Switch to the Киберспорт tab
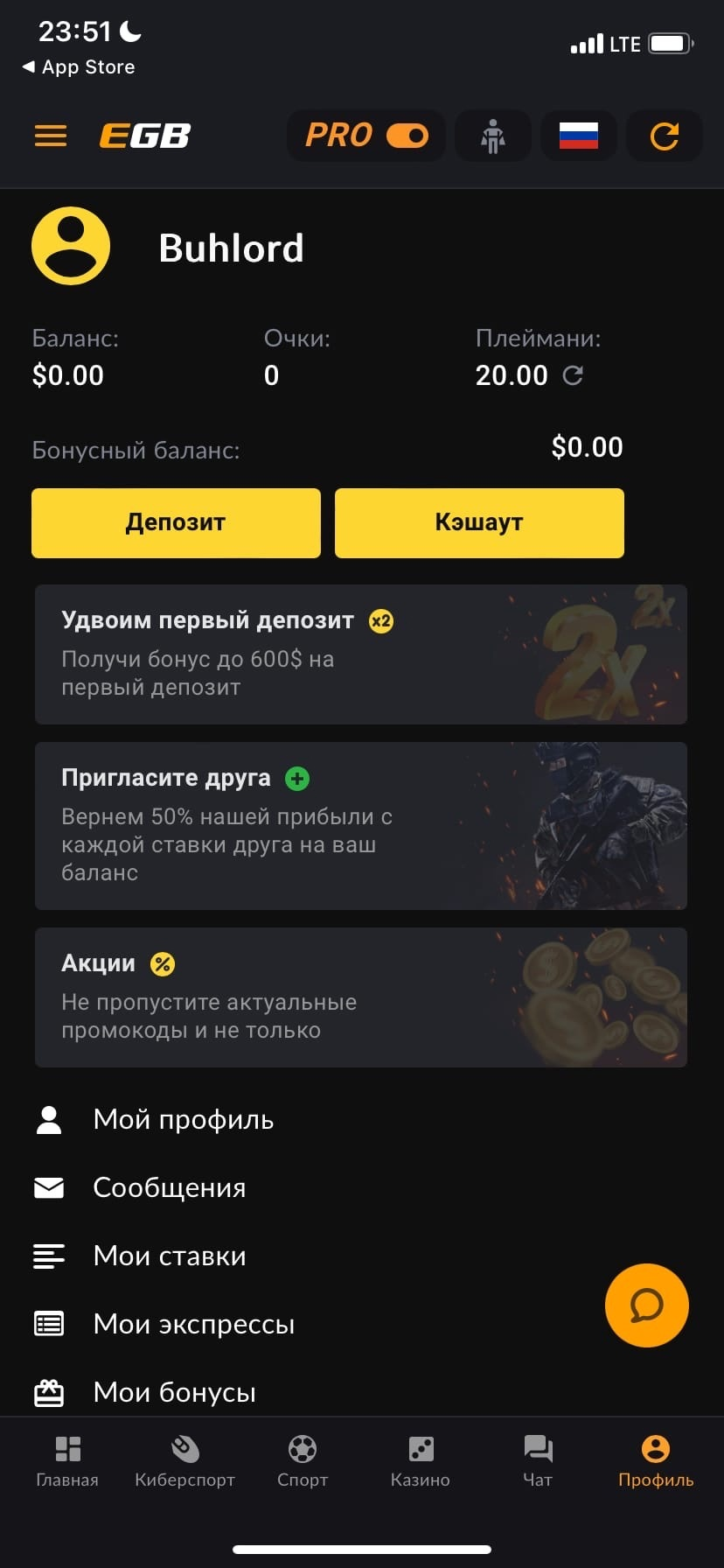This screenshot has width=724, height=1568. point(184,1461)
